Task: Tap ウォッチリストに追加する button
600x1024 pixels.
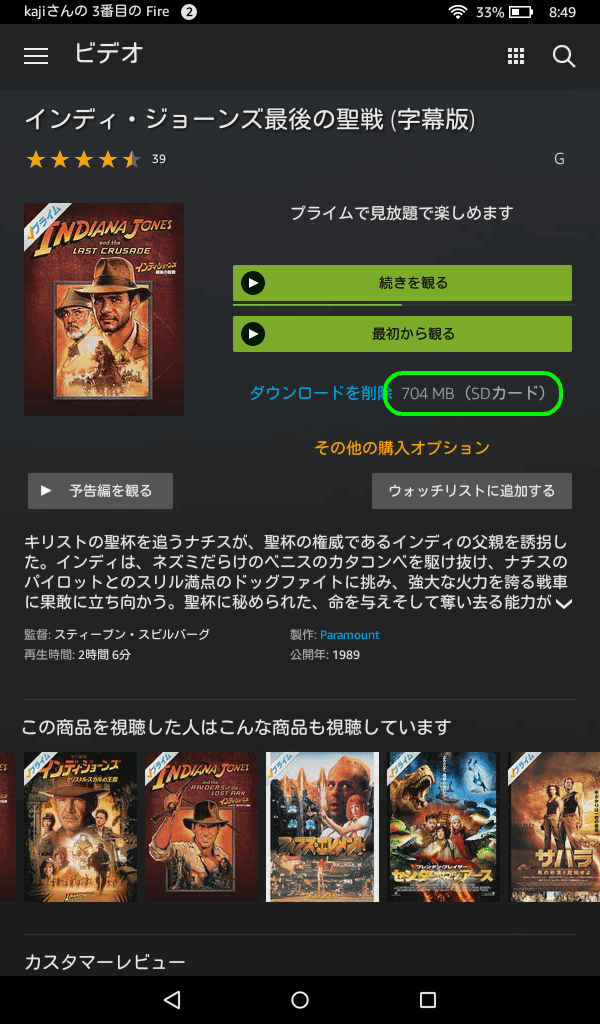Action: click(472, 491)
